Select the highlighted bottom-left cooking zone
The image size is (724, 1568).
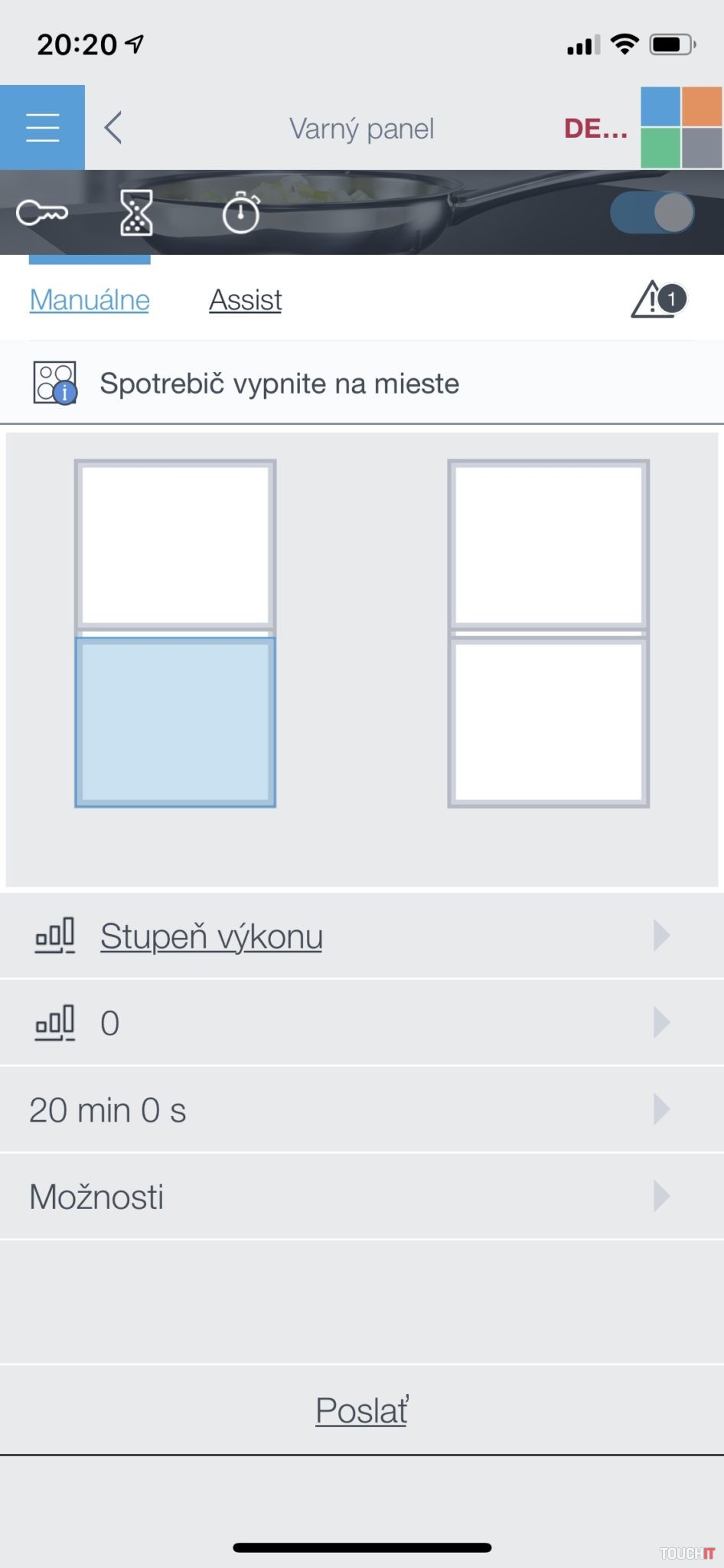[x=175, y=722]
